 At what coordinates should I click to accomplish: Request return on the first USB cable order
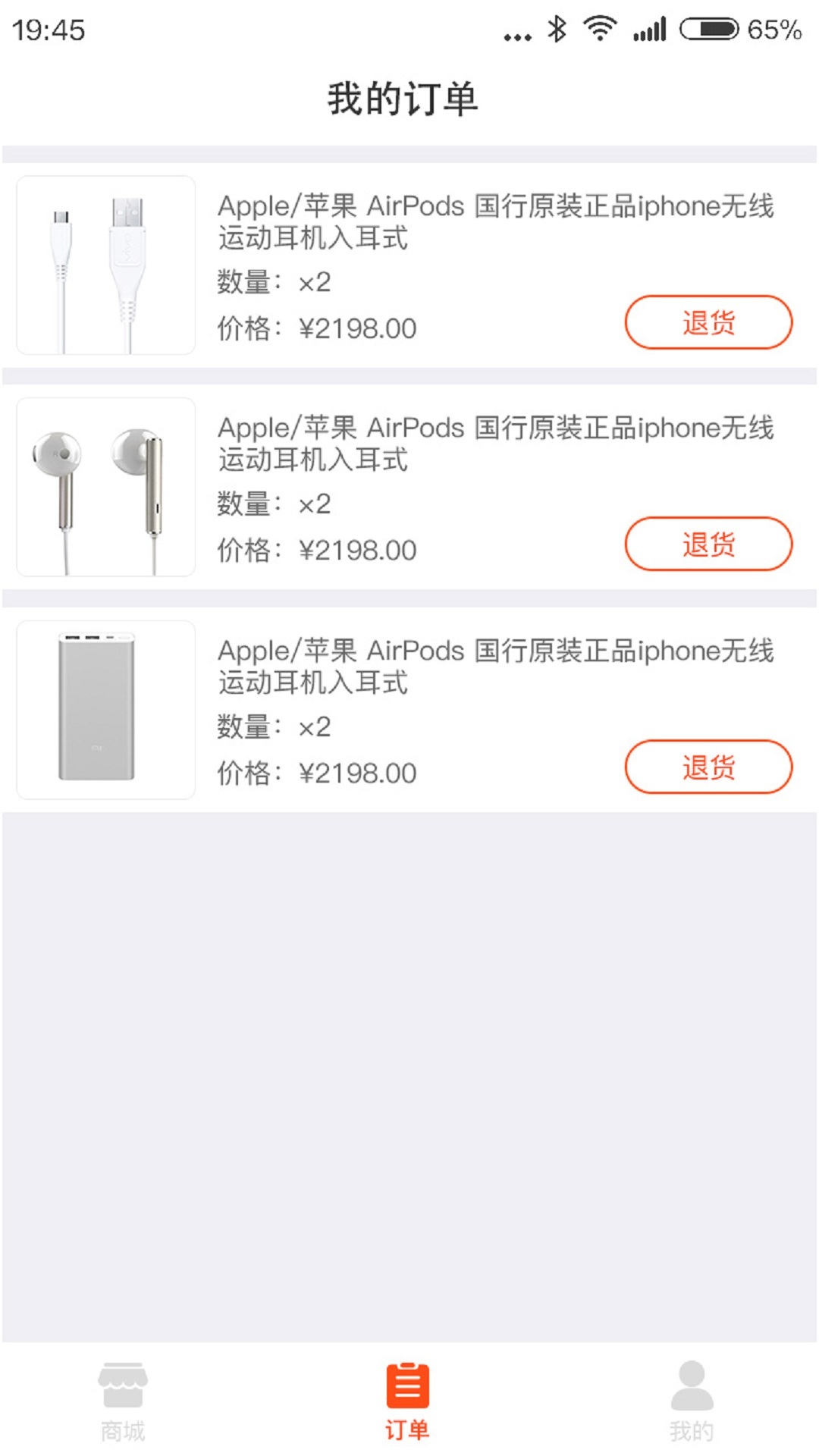point(707,322)
